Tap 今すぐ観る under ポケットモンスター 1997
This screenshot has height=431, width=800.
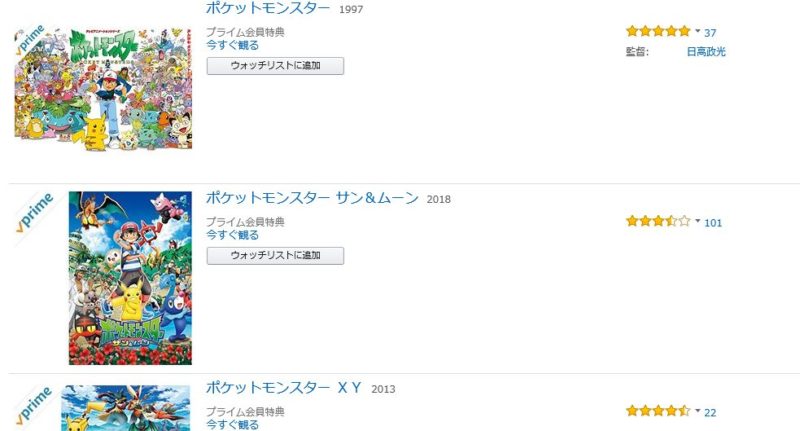point(232,45)
